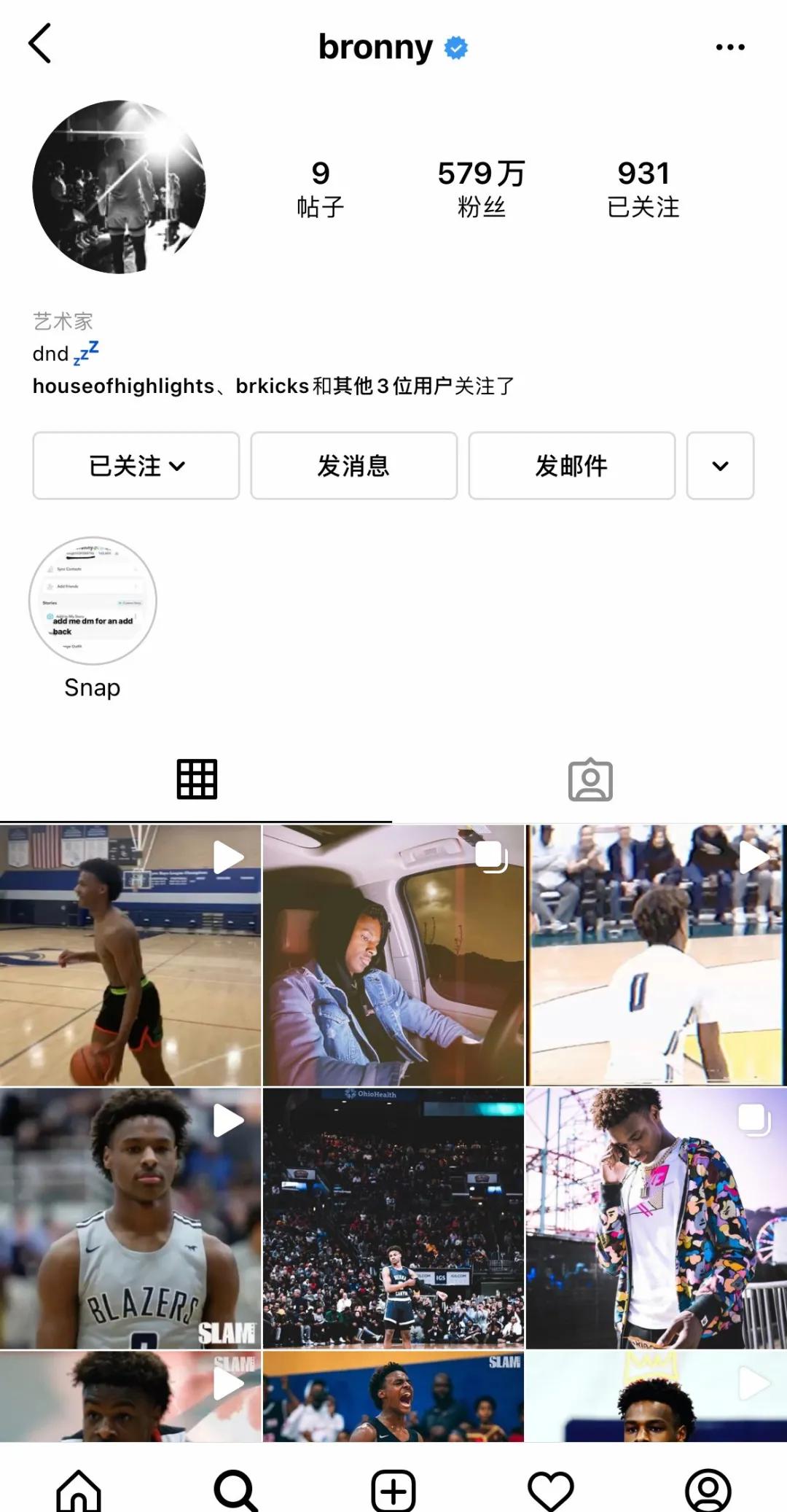Switch to the tagged photos tab
787x1512 pixels.
tap(590, 779)
